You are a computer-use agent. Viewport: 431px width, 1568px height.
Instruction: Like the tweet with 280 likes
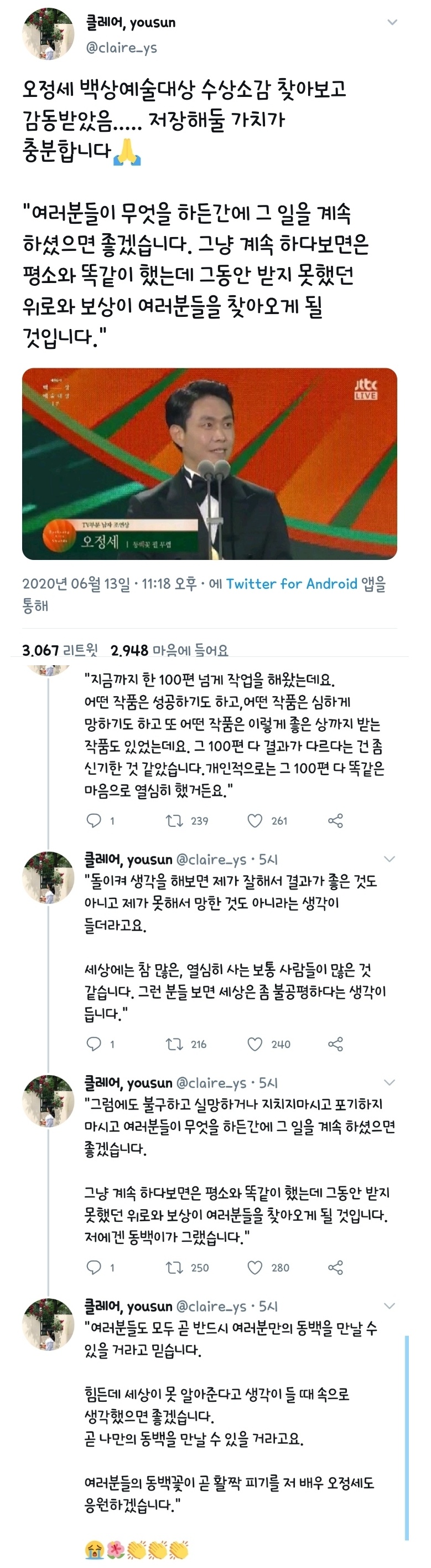click(x=255, y=1267)
